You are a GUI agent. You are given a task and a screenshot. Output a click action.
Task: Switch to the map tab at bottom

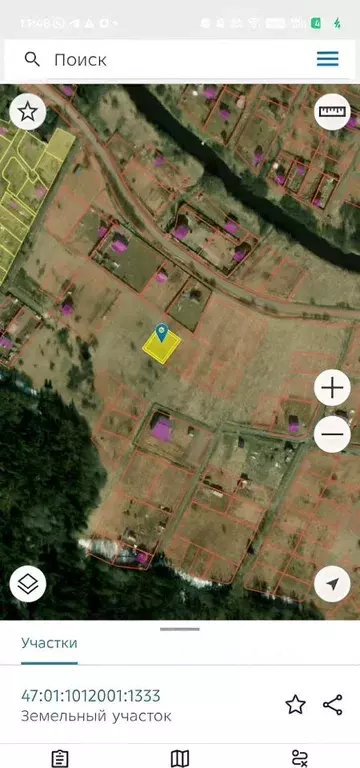(180, 758)
